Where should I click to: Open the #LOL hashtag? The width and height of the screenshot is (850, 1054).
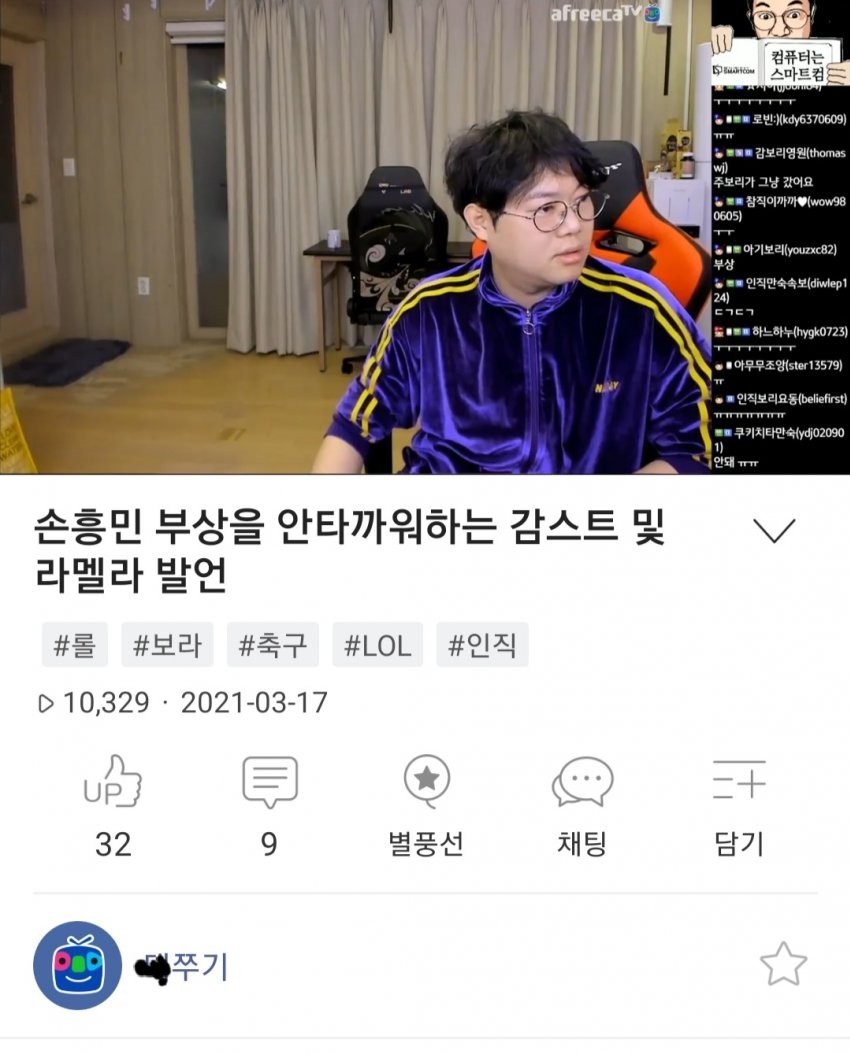point(378,645)
